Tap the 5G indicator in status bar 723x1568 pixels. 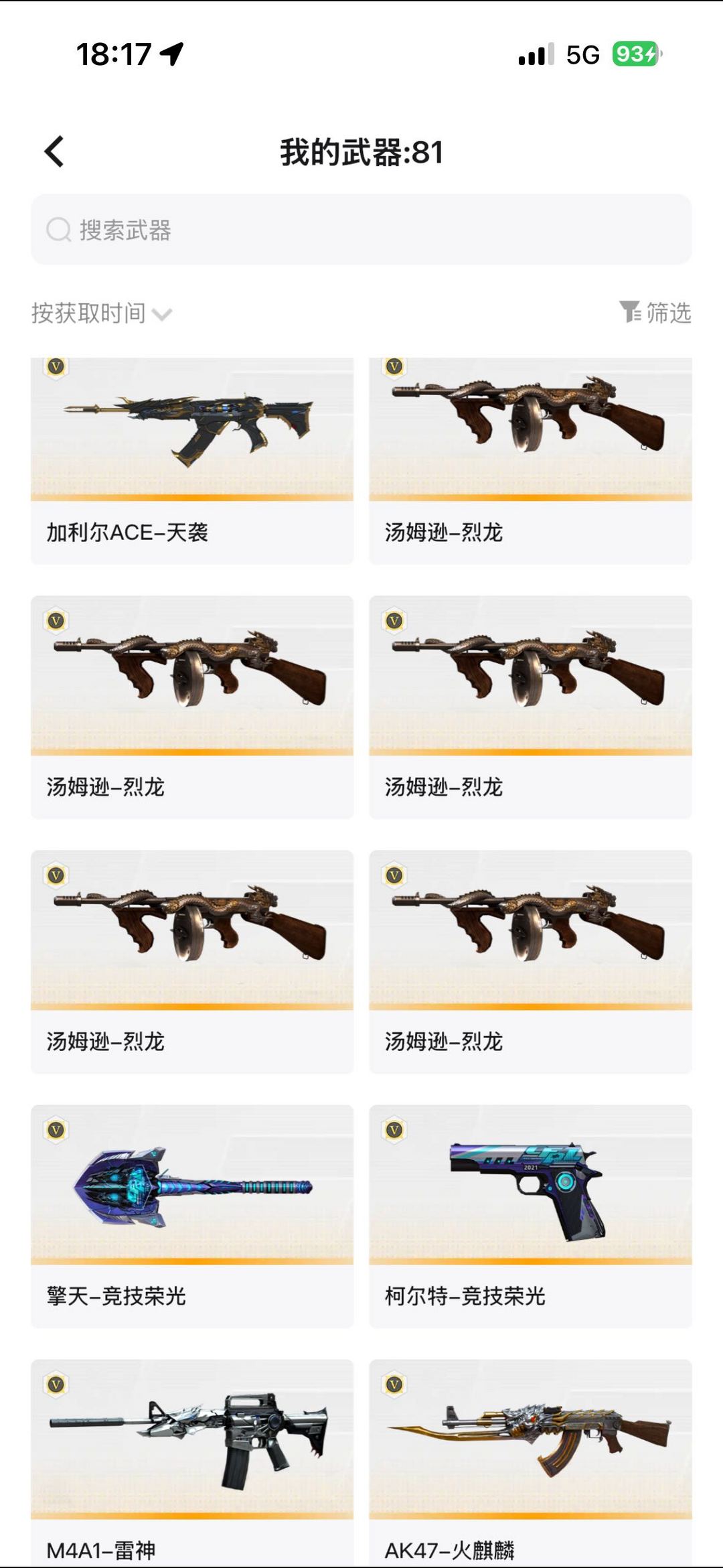[582, 56]
